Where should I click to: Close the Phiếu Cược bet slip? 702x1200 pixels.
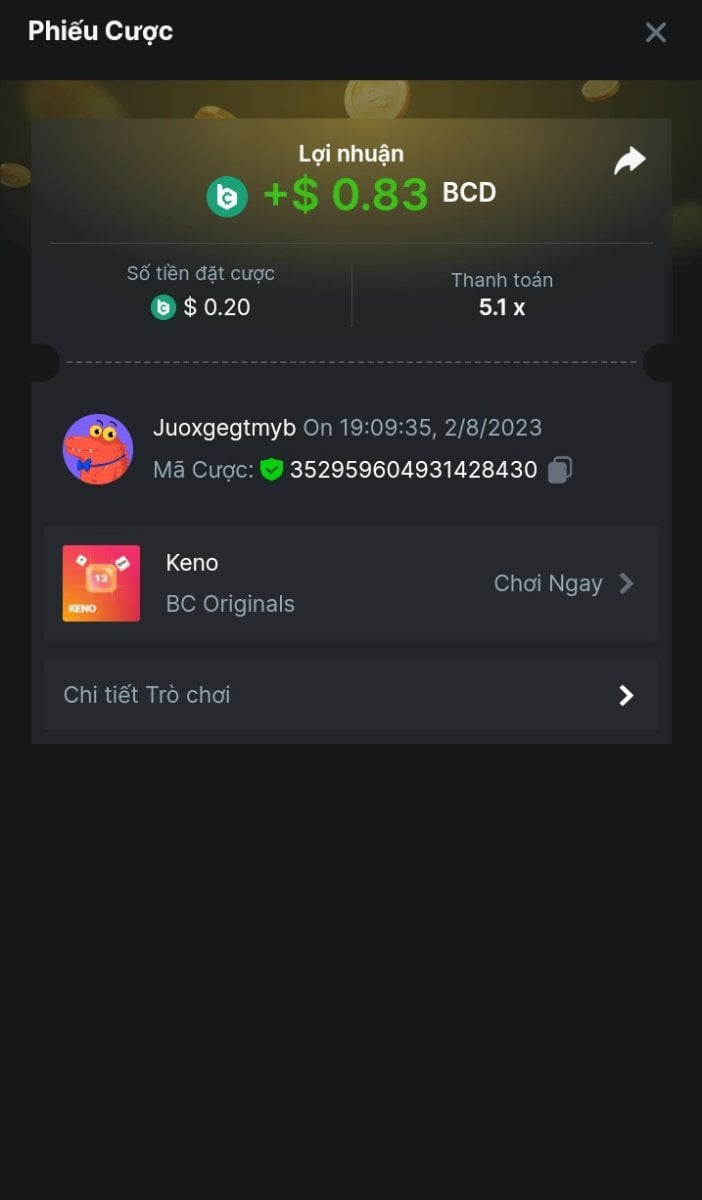(x=656, y=32)
